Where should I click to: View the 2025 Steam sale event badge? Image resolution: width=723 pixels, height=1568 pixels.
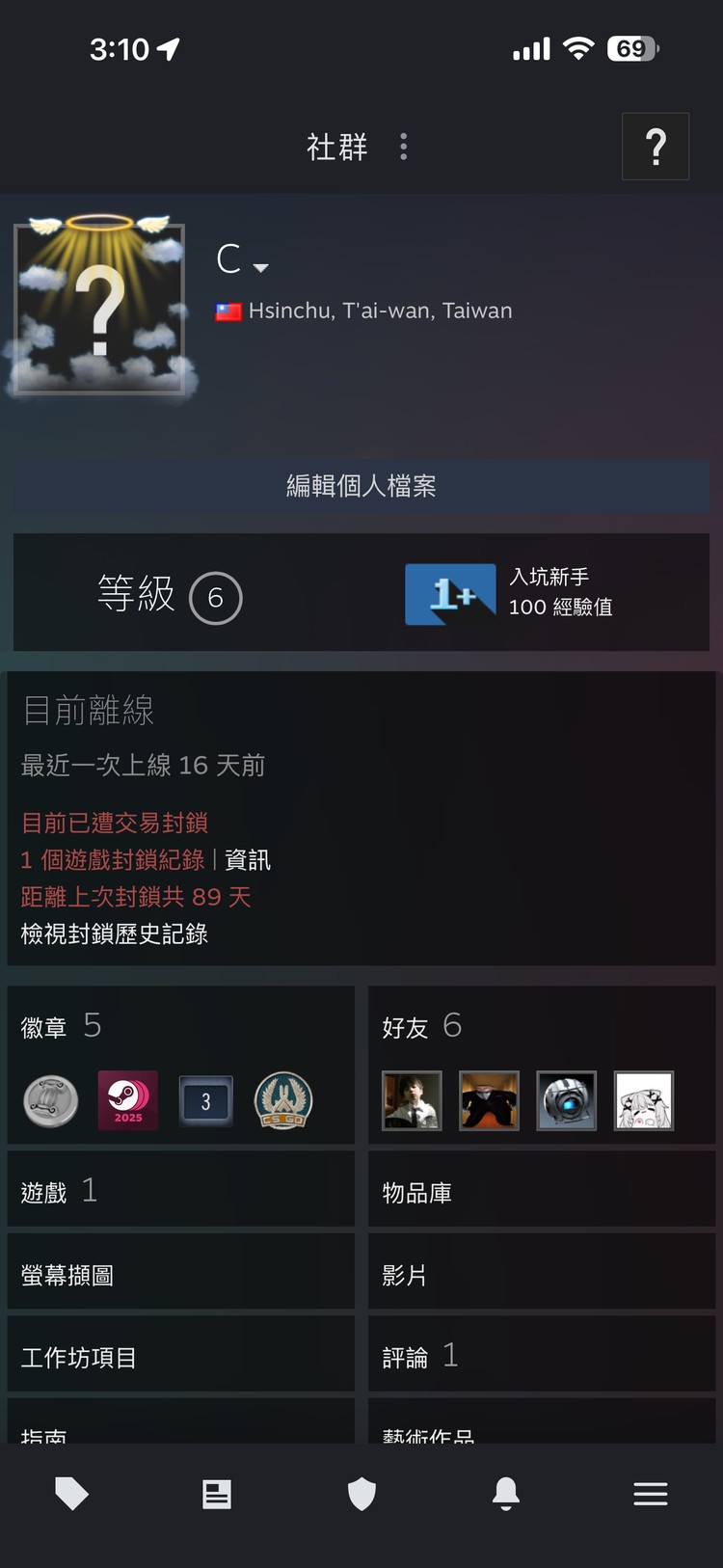[x=127, y=1100]
